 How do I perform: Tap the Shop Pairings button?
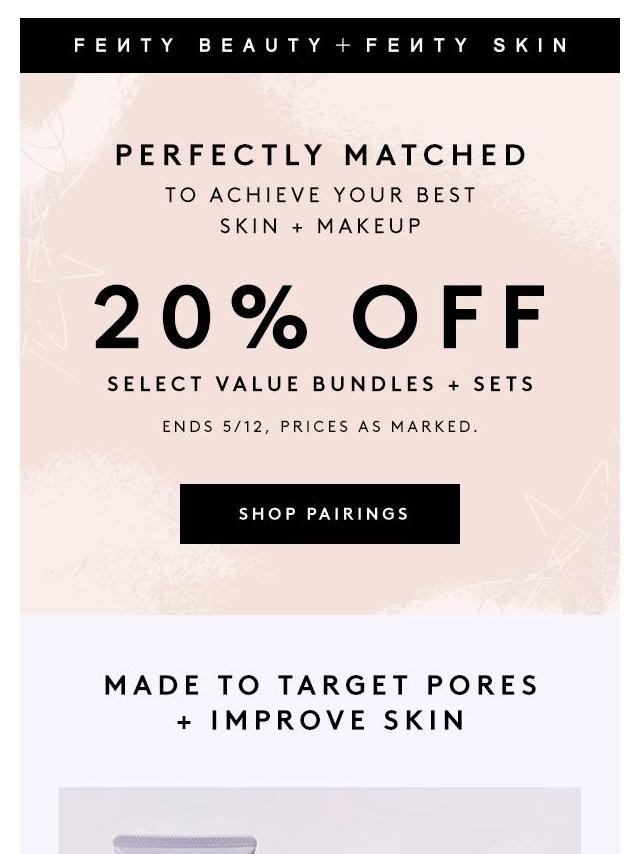[x=320, y=514]
